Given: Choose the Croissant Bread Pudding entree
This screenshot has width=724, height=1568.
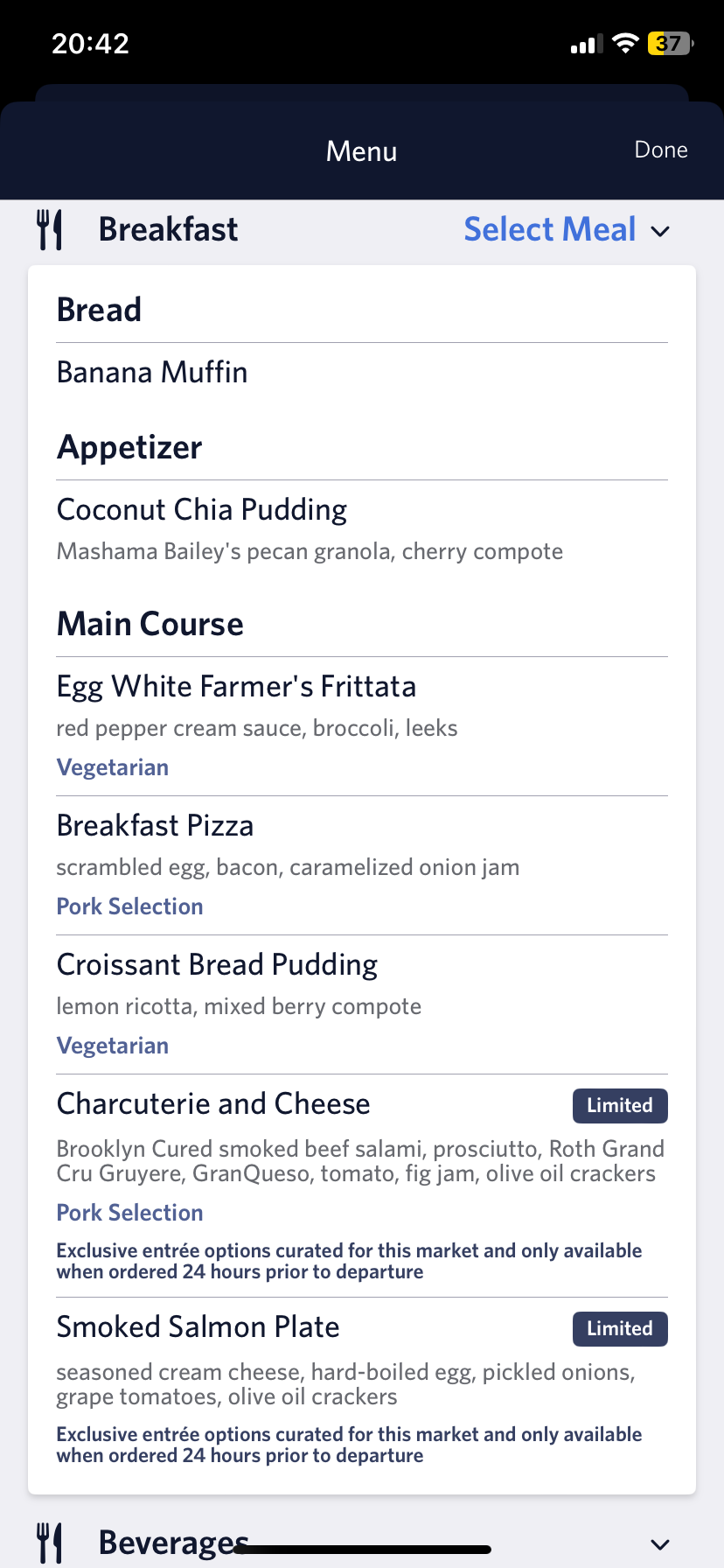Looking at the screenshot, I should (216, 963).
